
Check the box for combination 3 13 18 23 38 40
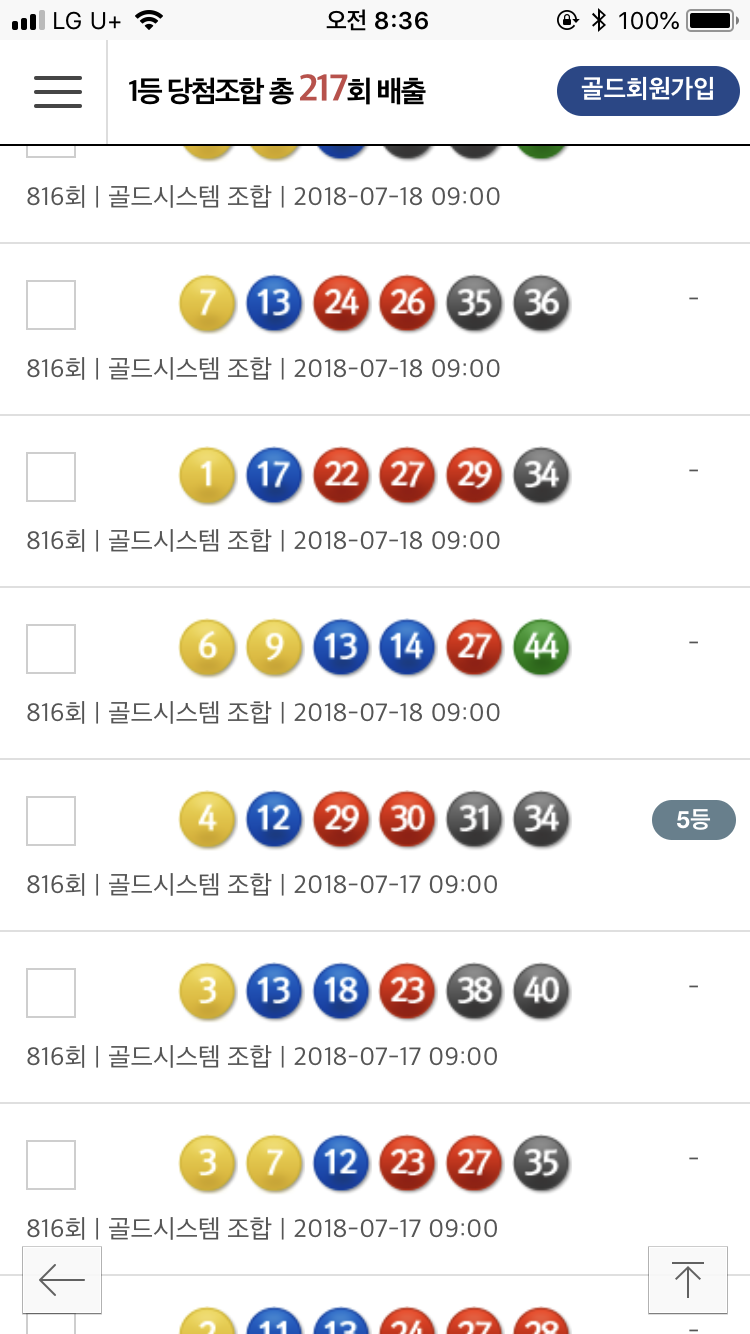click(50, 993)
